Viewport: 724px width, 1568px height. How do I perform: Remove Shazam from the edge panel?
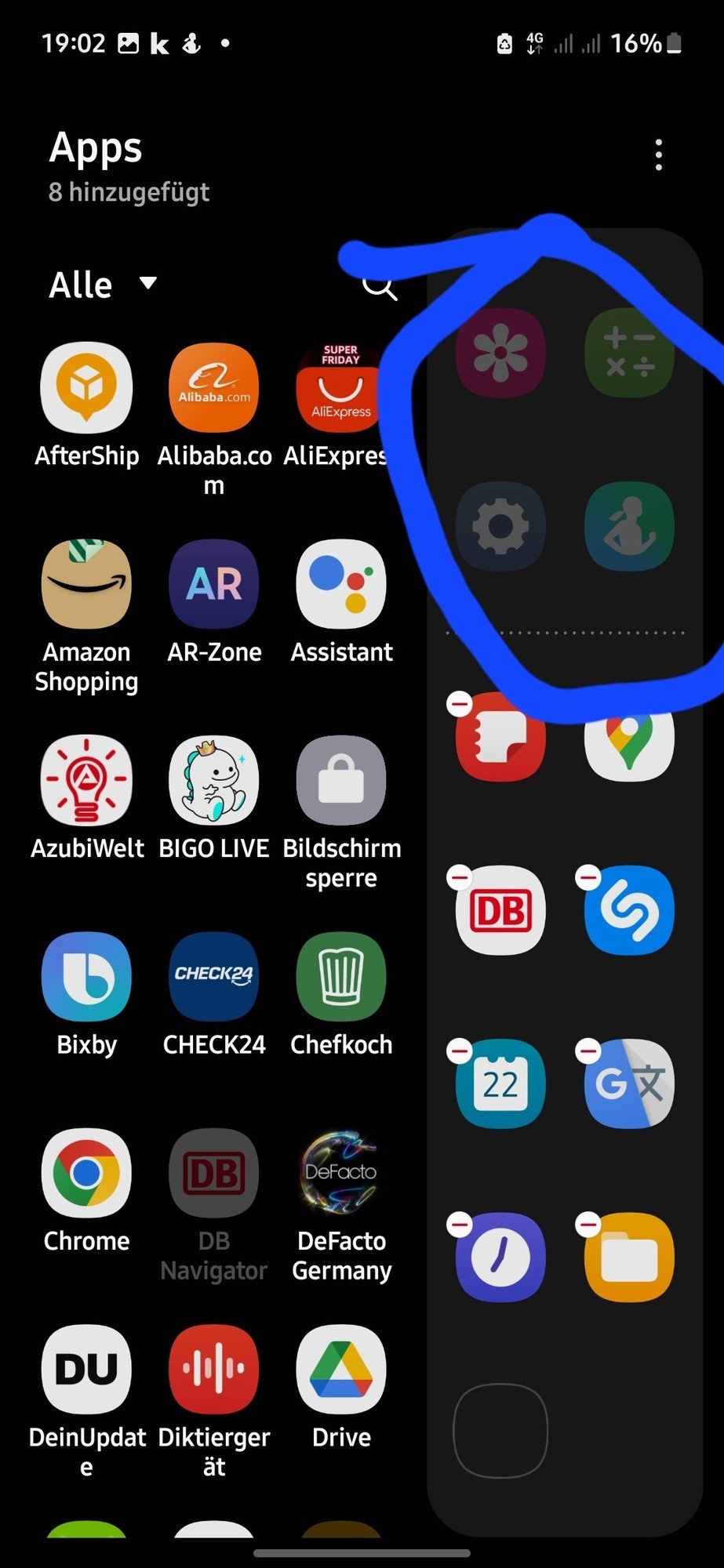point(588,877)
